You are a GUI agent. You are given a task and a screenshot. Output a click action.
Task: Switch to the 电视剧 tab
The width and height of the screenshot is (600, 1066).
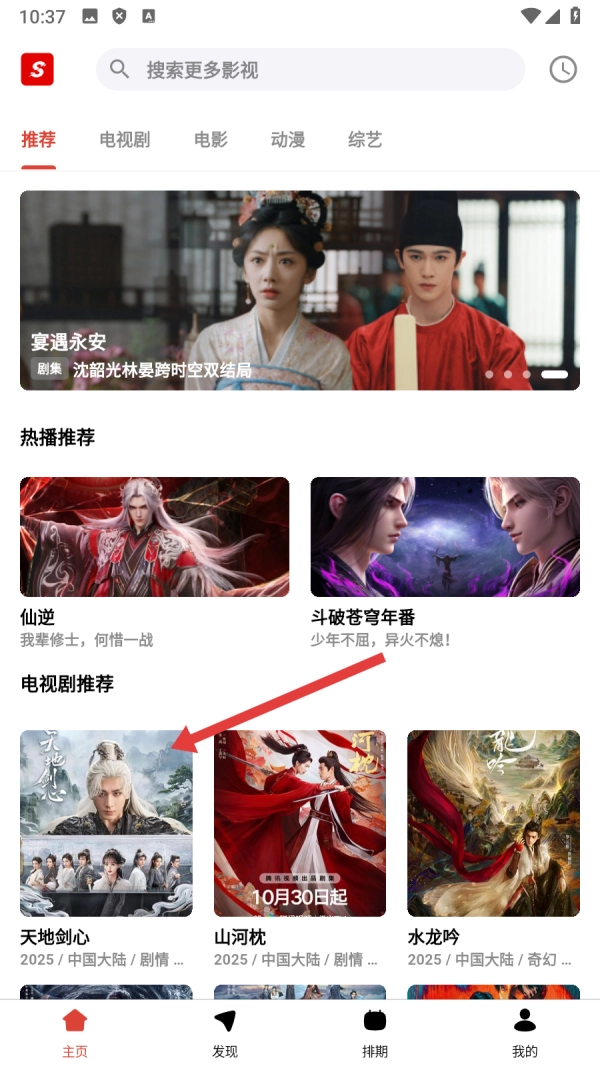125,140
